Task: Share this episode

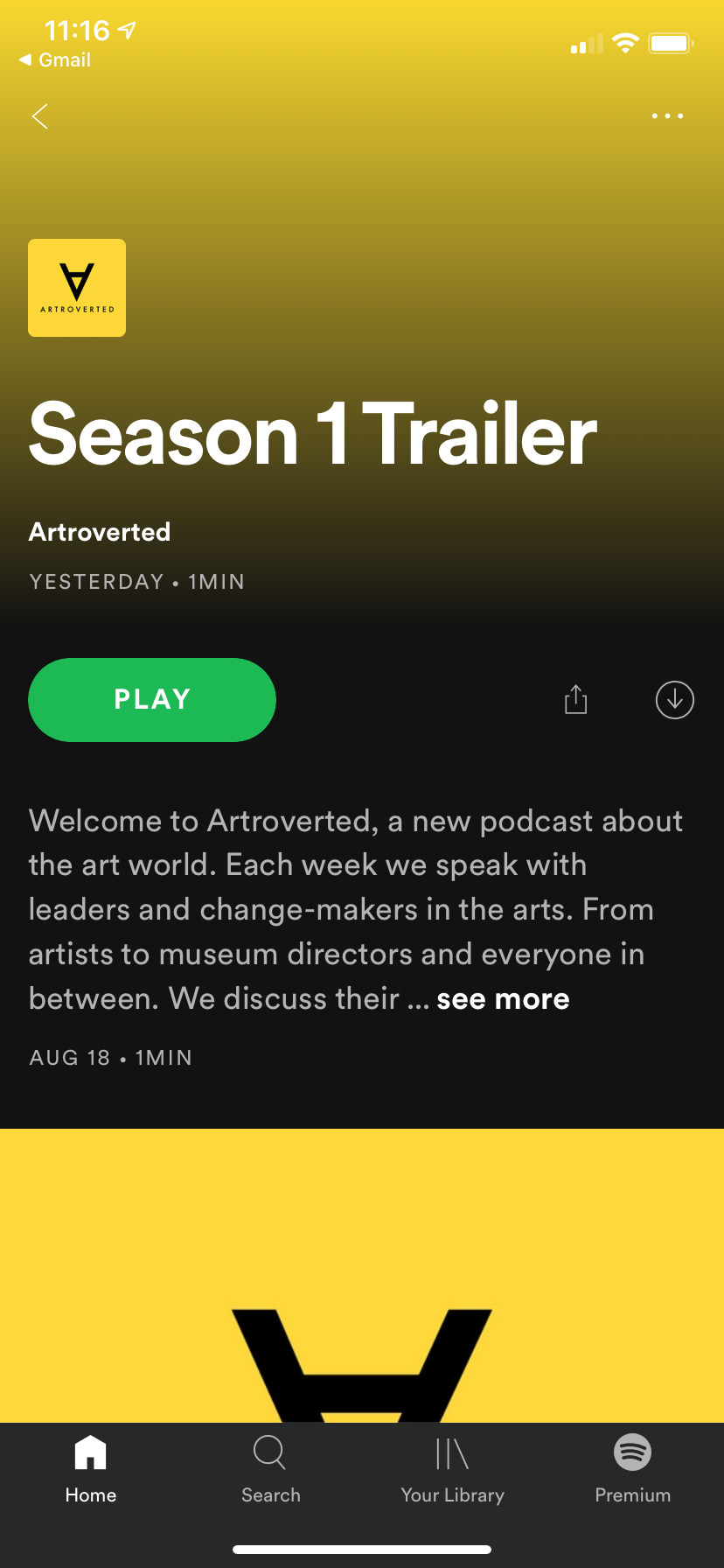Action: [575, 700]
